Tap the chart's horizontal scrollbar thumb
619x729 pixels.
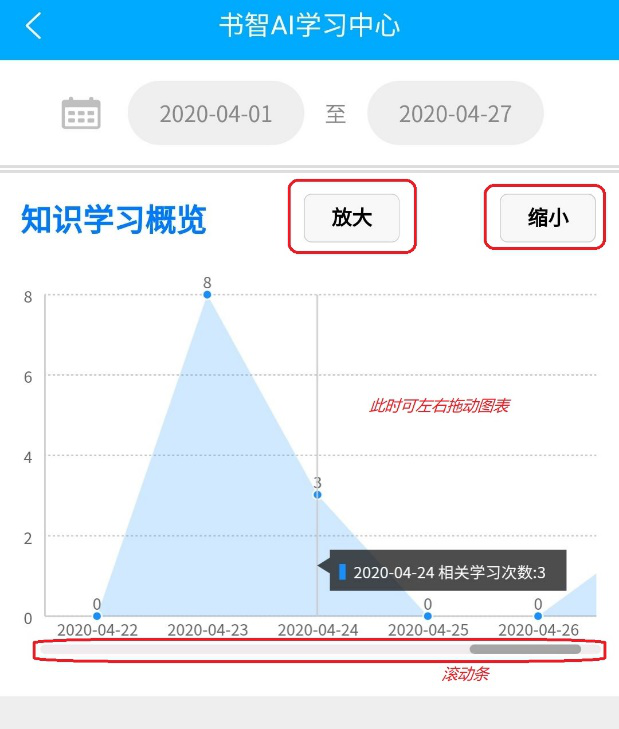(x=539, y=650)
